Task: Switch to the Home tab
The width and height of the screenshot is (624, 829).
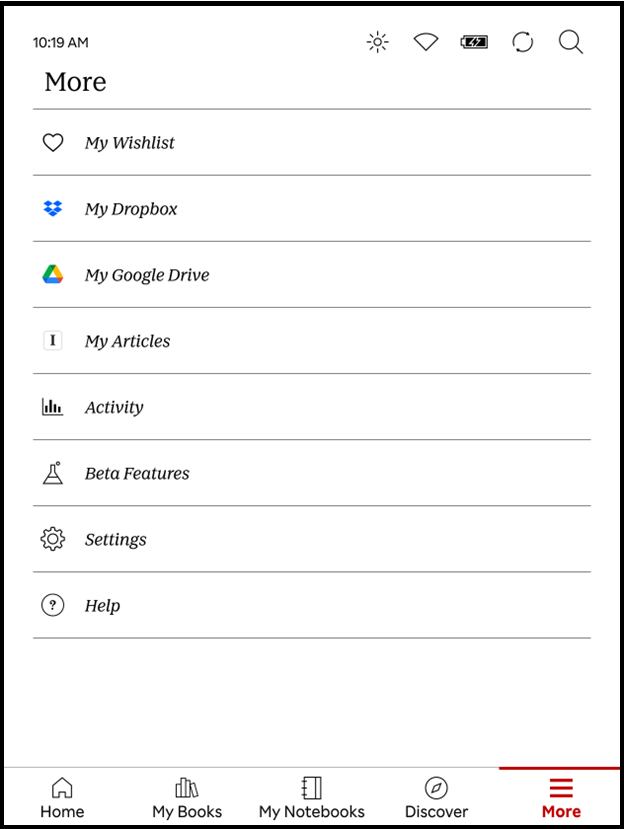Action: click(62, 798)
